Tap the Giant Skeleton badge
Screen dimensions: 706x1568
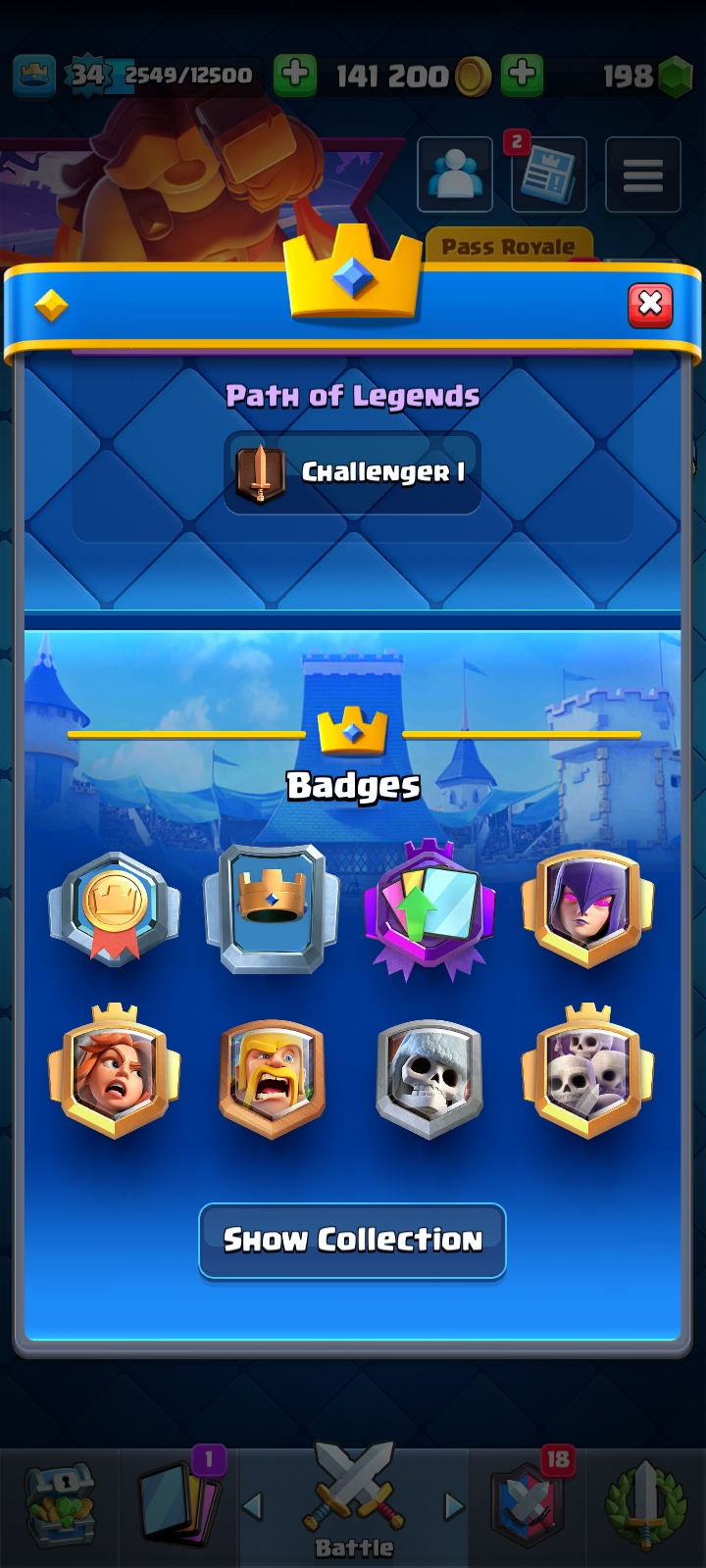[x=429, y=1077]
